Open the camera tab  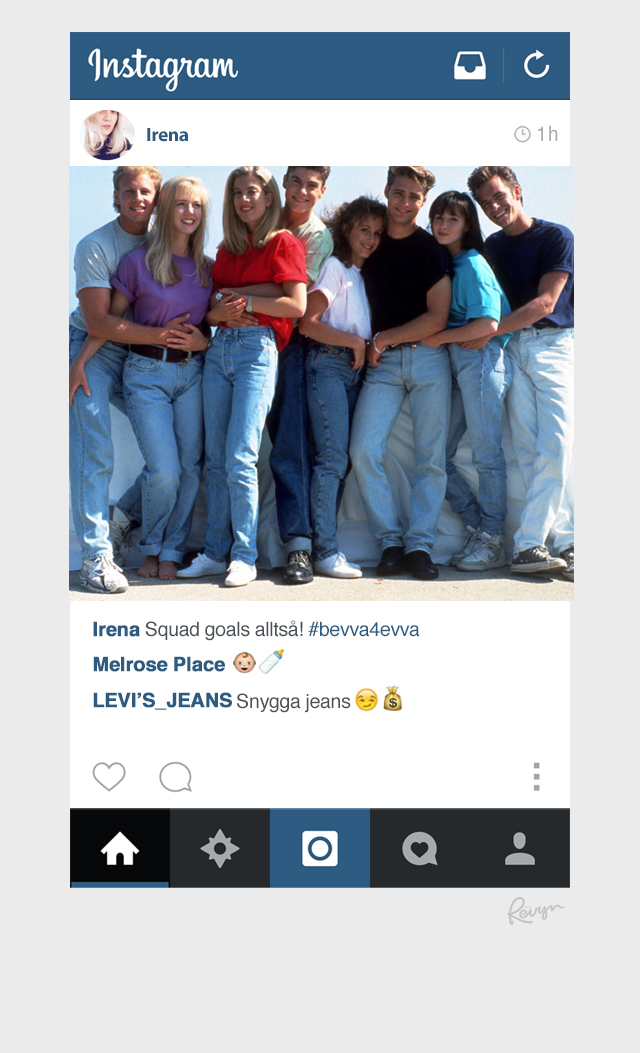coord(320,848)
